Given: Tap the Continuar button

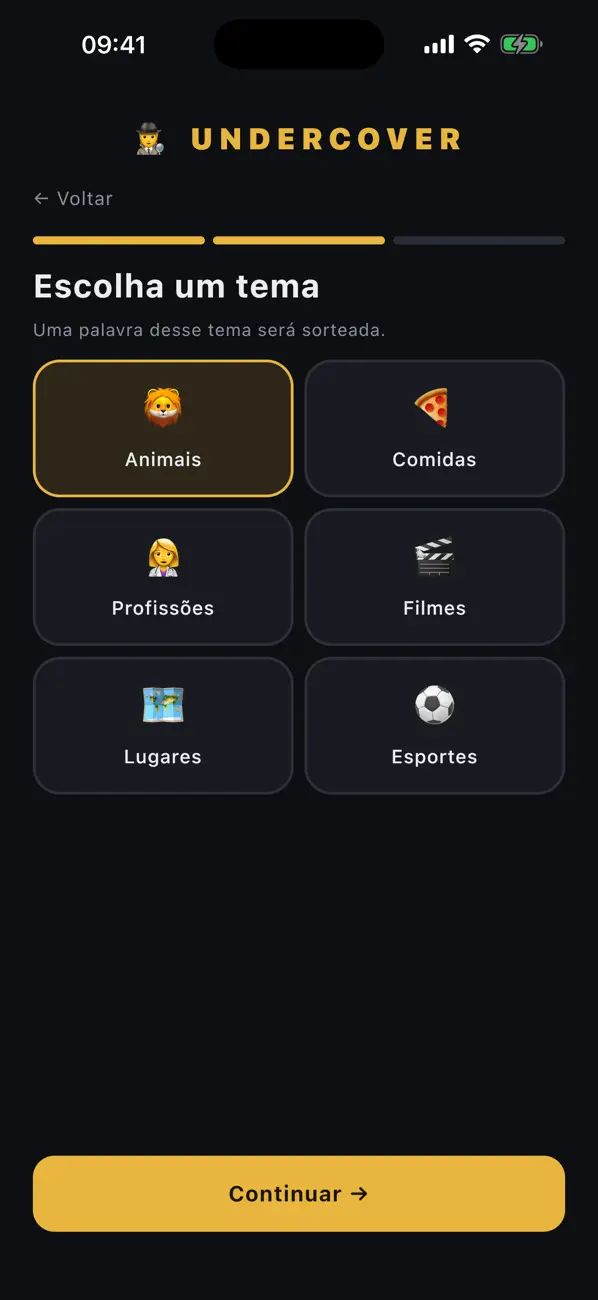Looking at the screenshot, I should [x=299, y=1193].
